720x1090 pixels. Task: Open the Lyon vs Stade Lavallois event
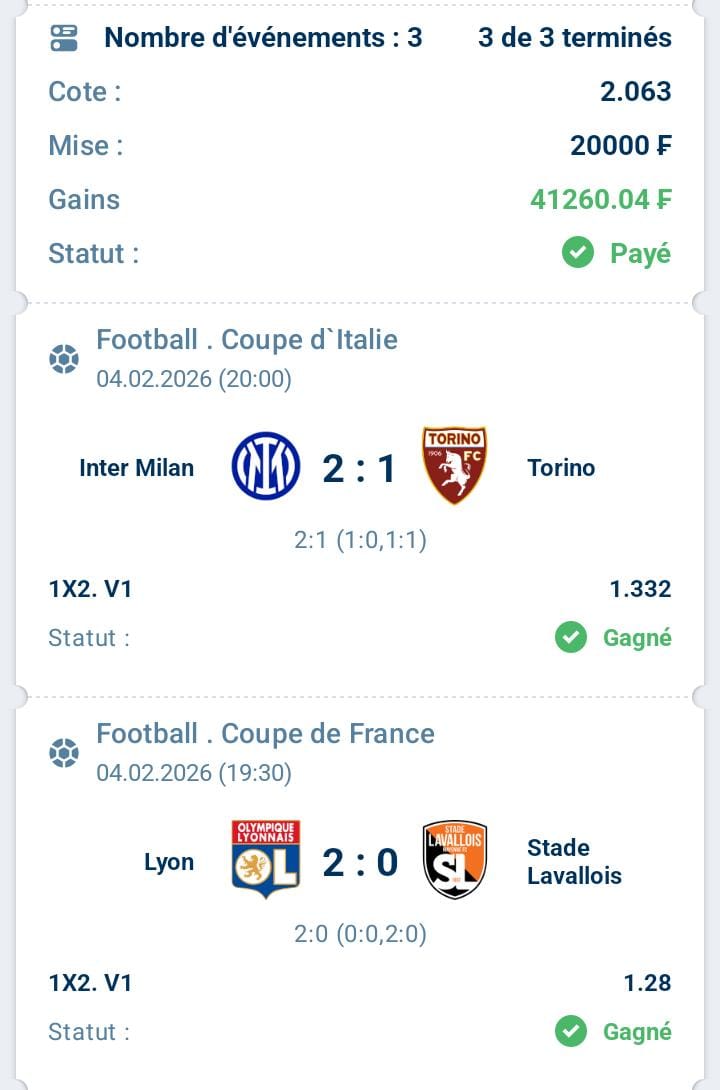click(360, 862)
